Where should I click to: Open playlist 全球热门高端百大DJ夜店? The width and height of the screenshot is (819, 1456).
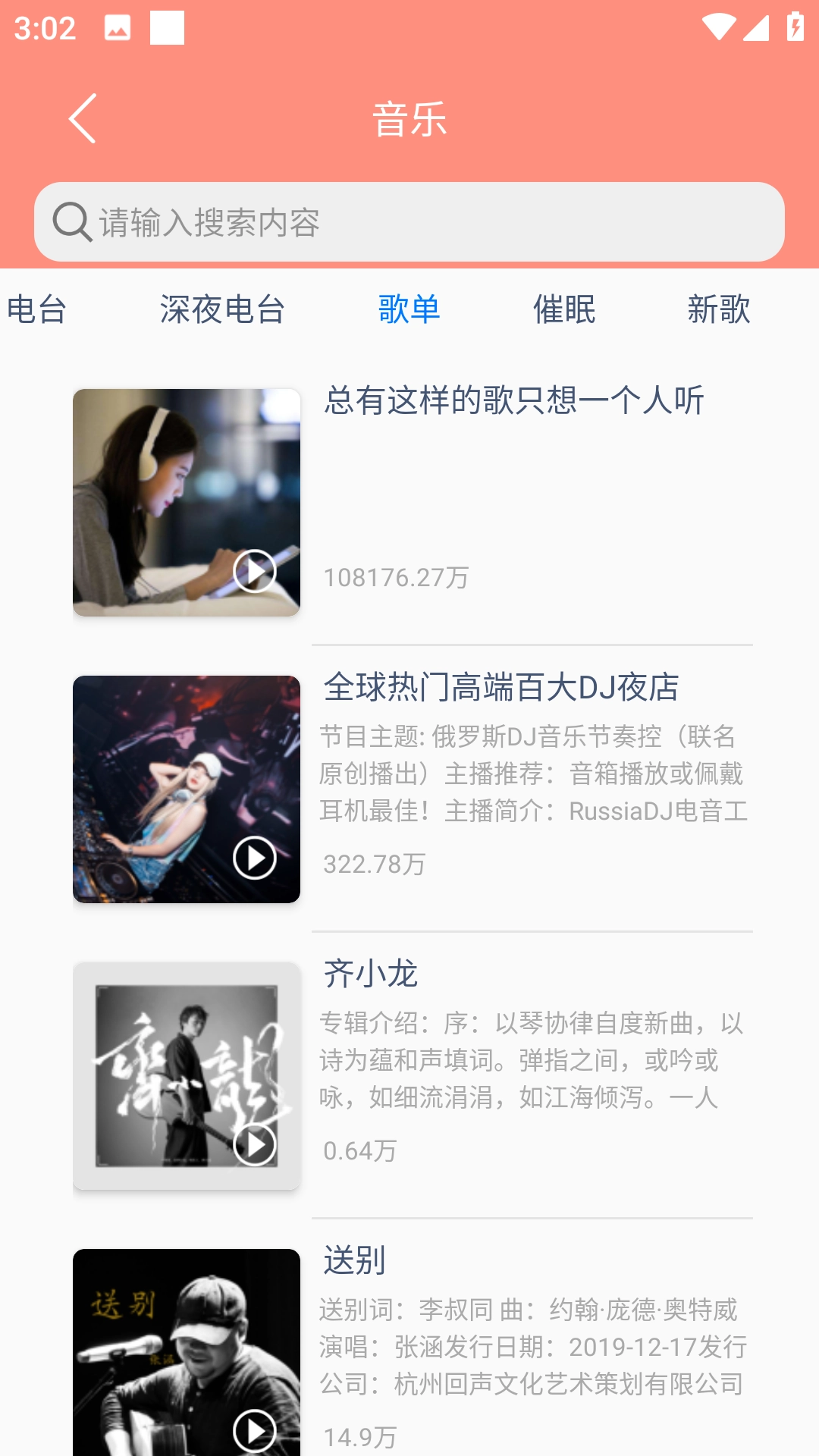tap(502, 687)
